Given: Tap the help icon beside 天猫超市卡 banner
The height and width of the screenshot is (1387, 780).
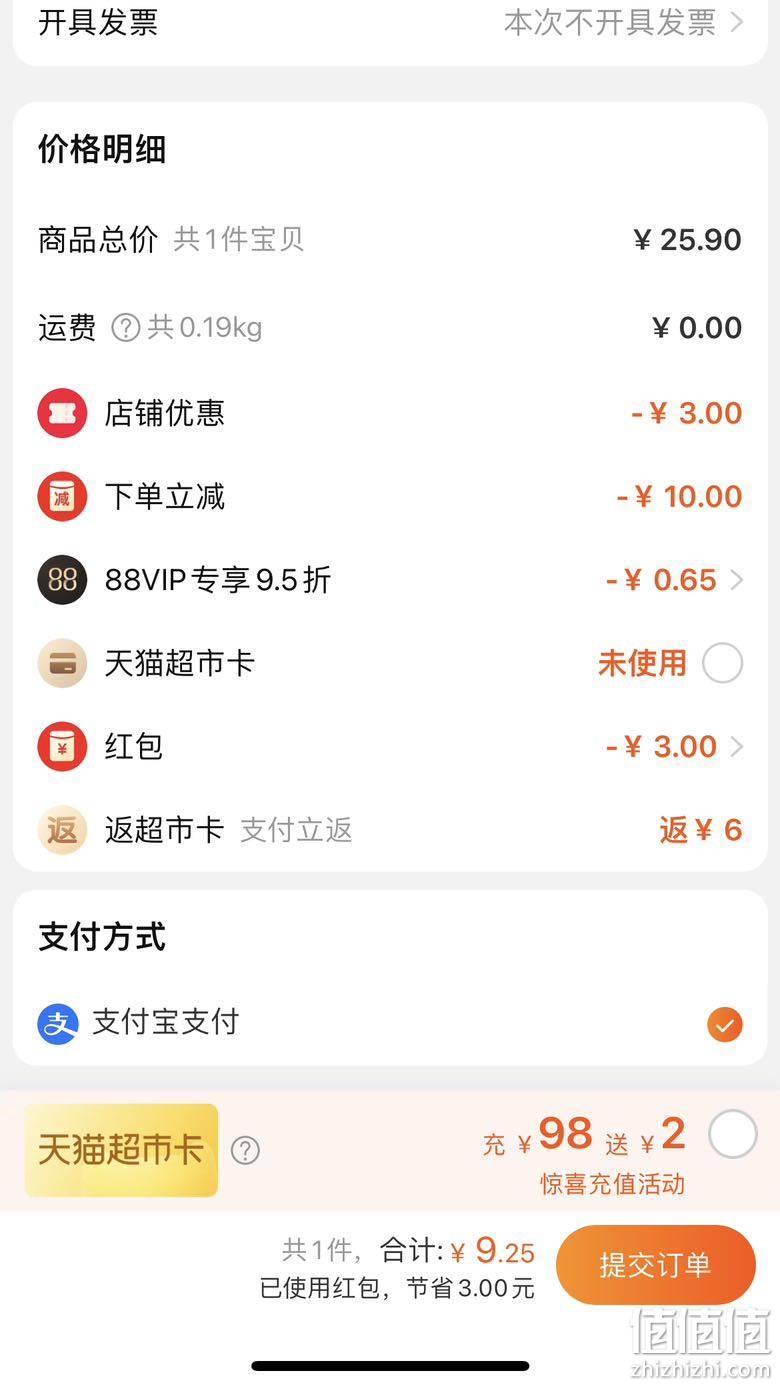Looking at the screenshot, I should coord(245,1151).
